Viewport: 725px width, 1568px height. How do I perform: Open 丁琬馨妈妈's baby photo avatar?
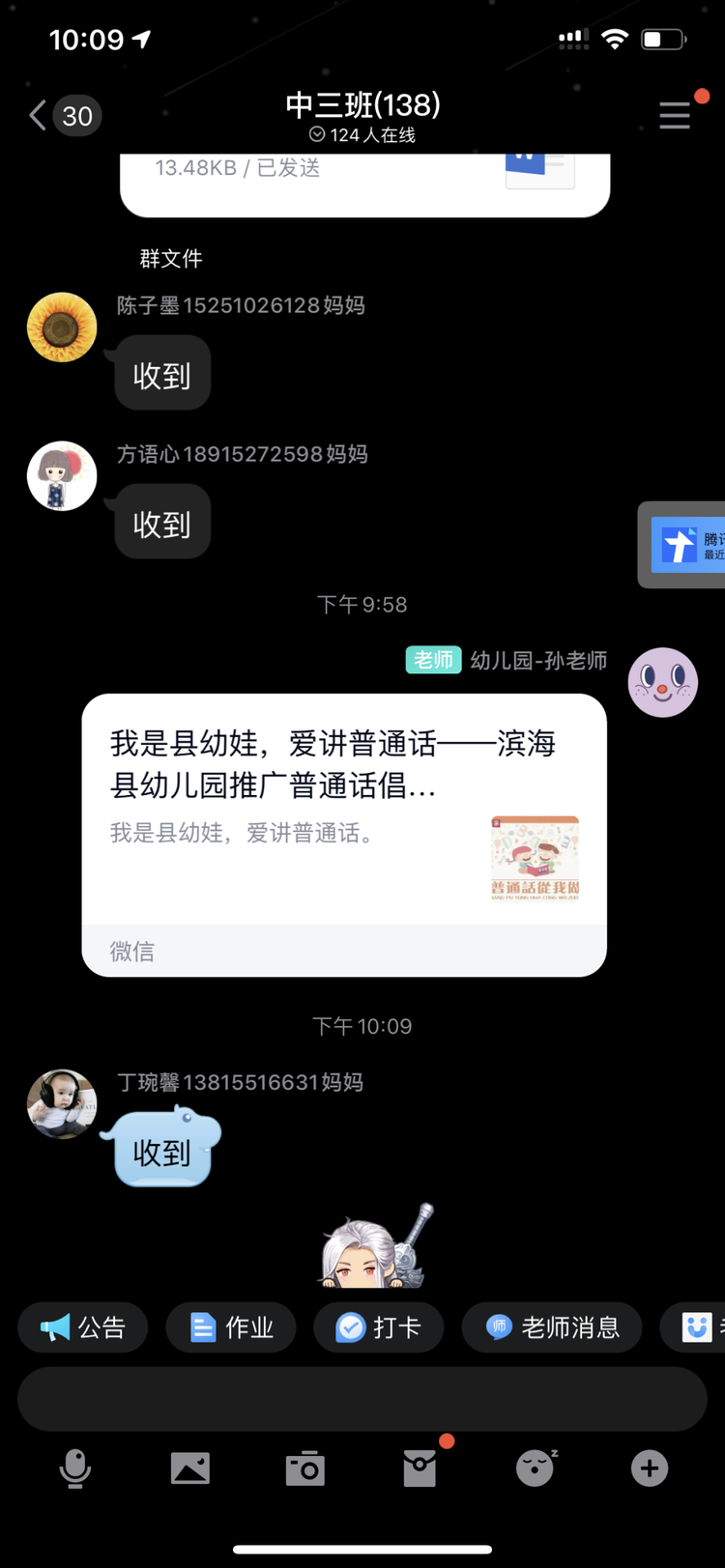pos(62,1103)
